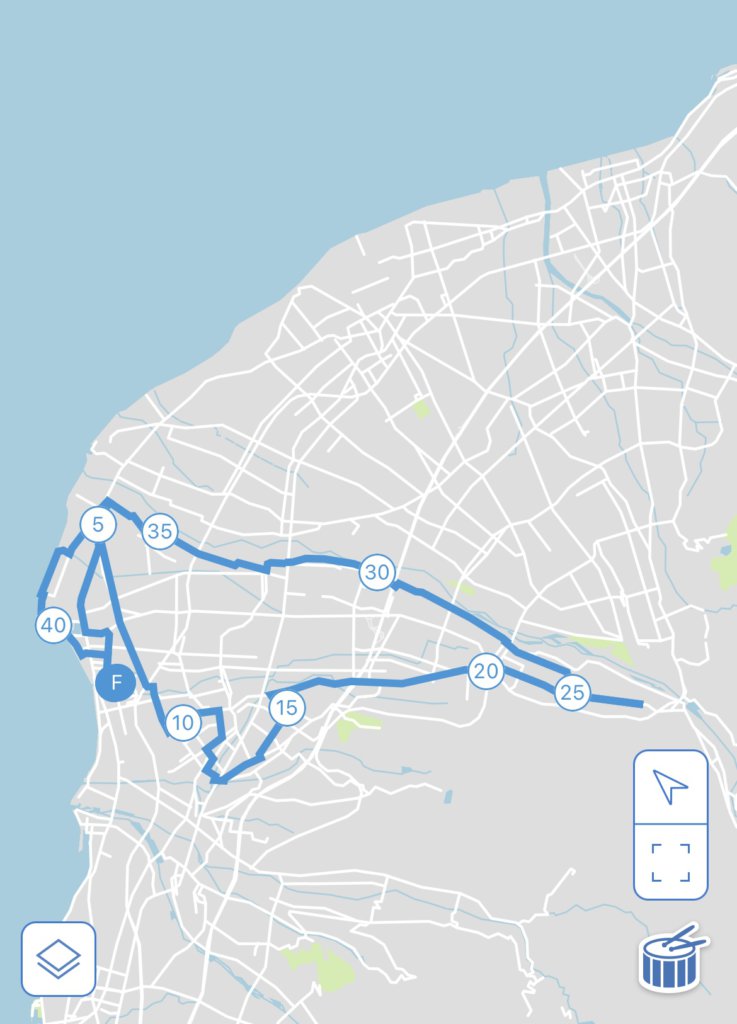Viewport: 737px width, 1024px height.
Task: Tap the drum icon
Action: coord(671,958)
